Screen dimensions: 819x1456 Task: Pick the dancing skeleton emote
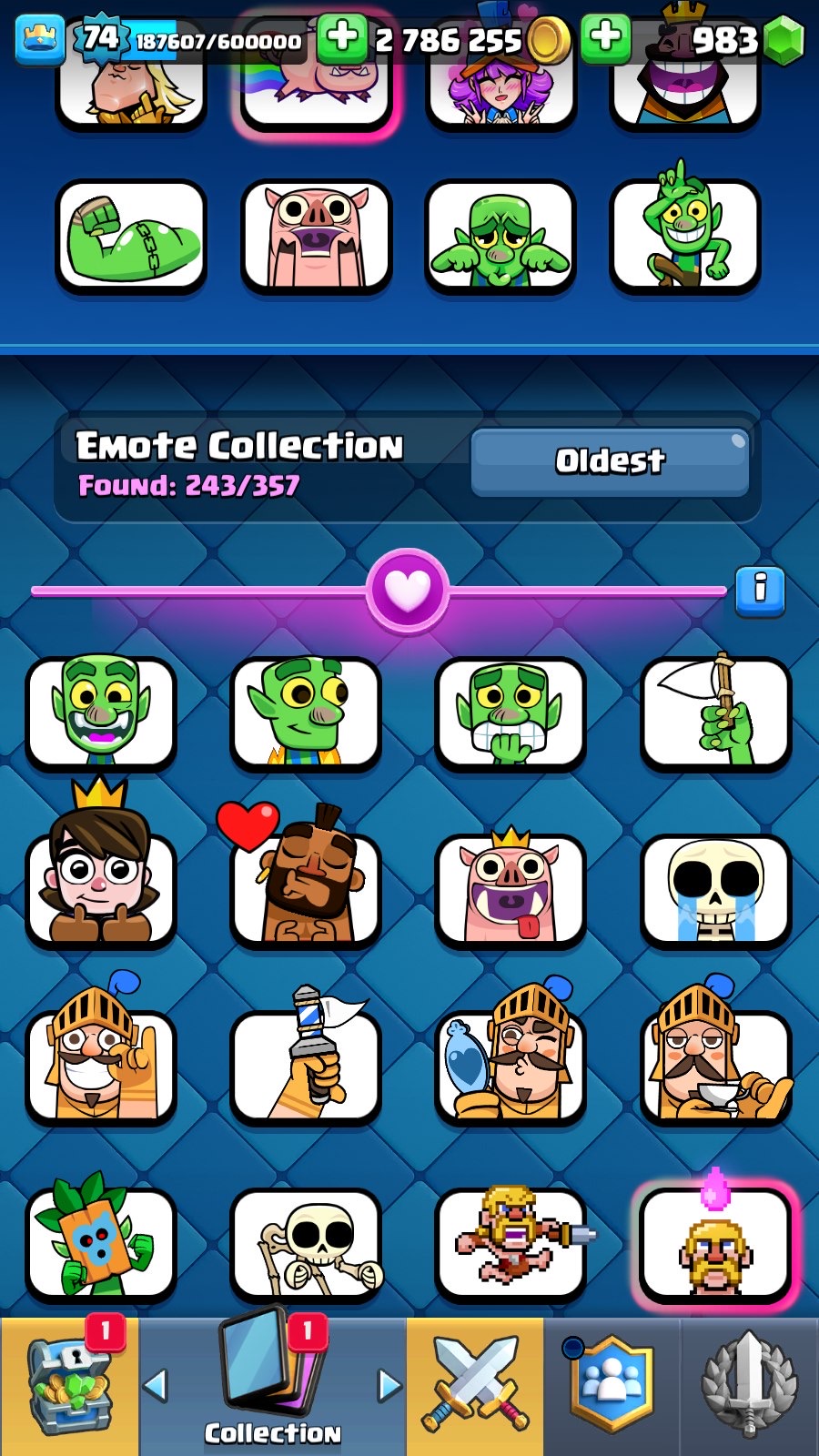(x=306, y=1245)
